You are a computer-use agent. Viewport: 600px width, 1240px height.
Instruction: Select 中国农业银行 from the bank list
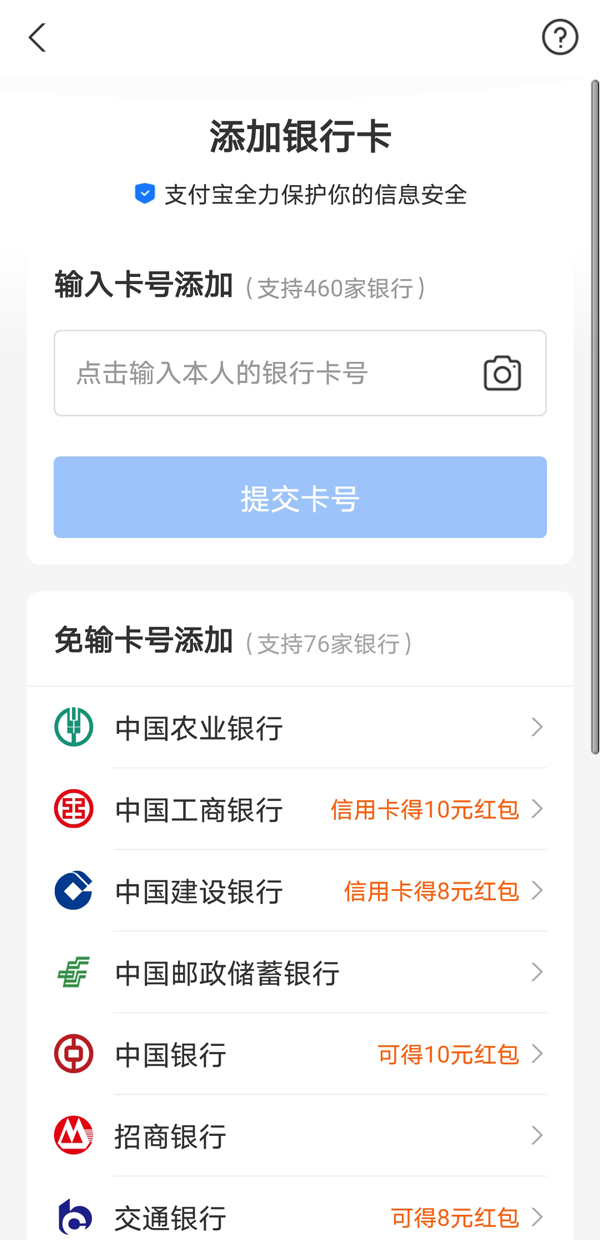[x=300, y=727]
